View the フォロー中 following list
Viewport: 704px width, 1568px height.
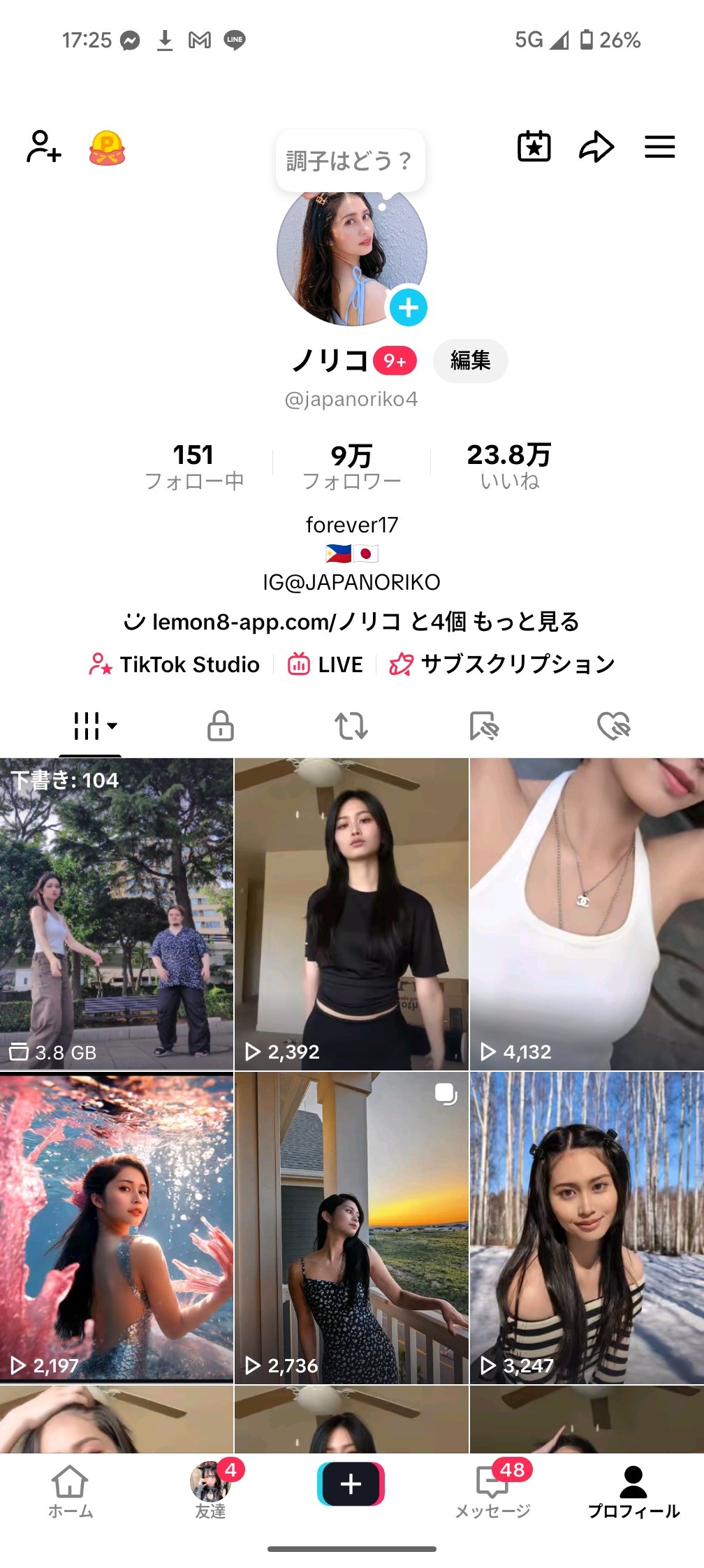coord(193,466)
